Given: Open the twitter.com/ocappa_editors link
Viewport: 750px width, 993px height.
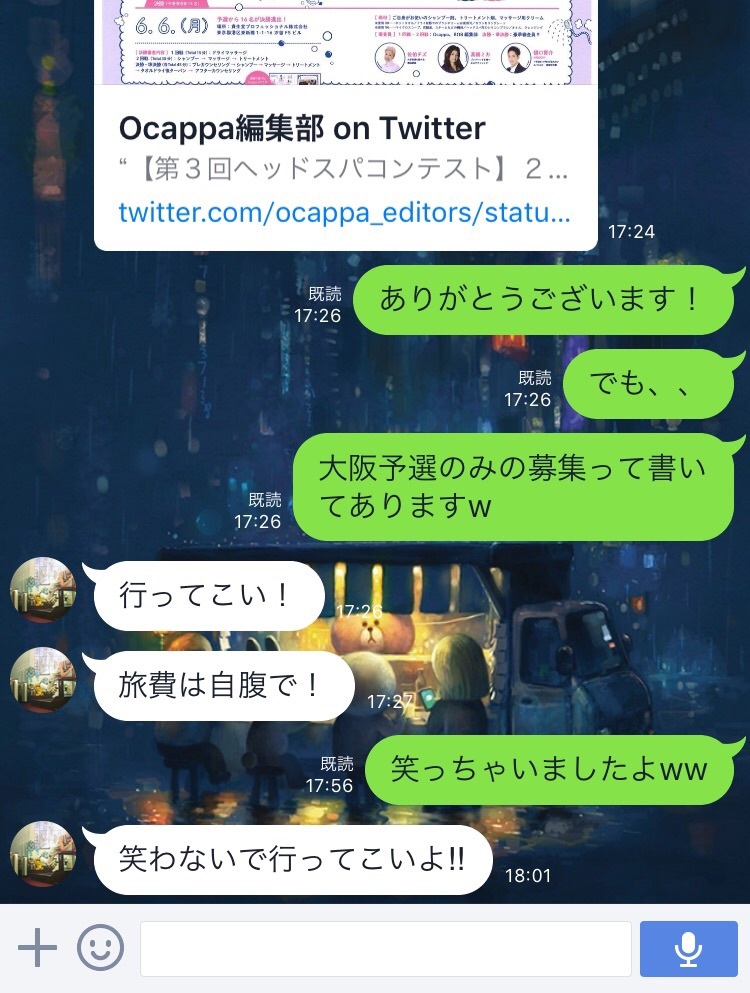Looking at the screenshot, I should tap(344, 213).
